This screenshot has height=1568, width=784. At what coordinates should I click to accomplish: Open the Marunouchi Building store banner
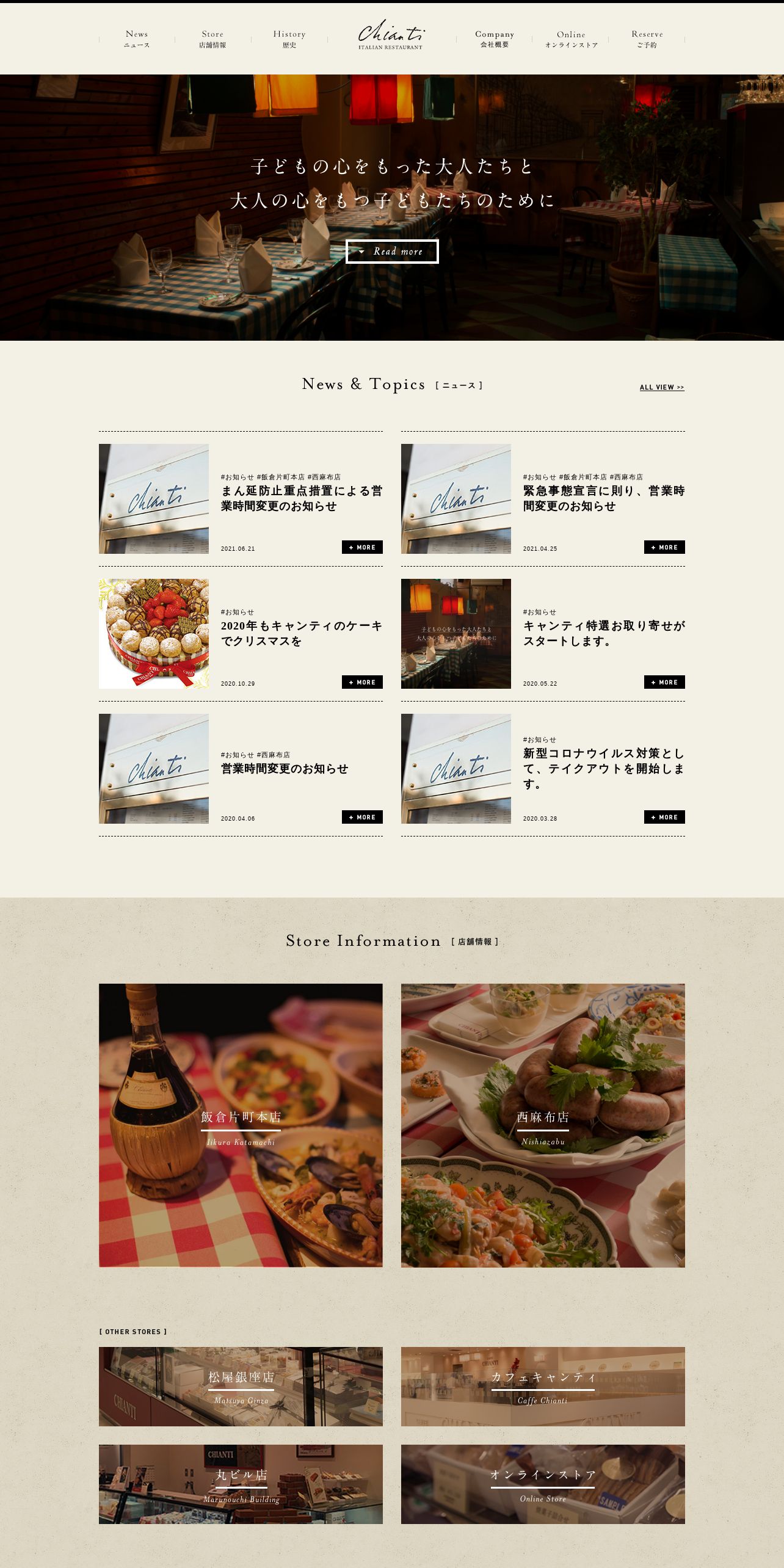coord(241,1484)
